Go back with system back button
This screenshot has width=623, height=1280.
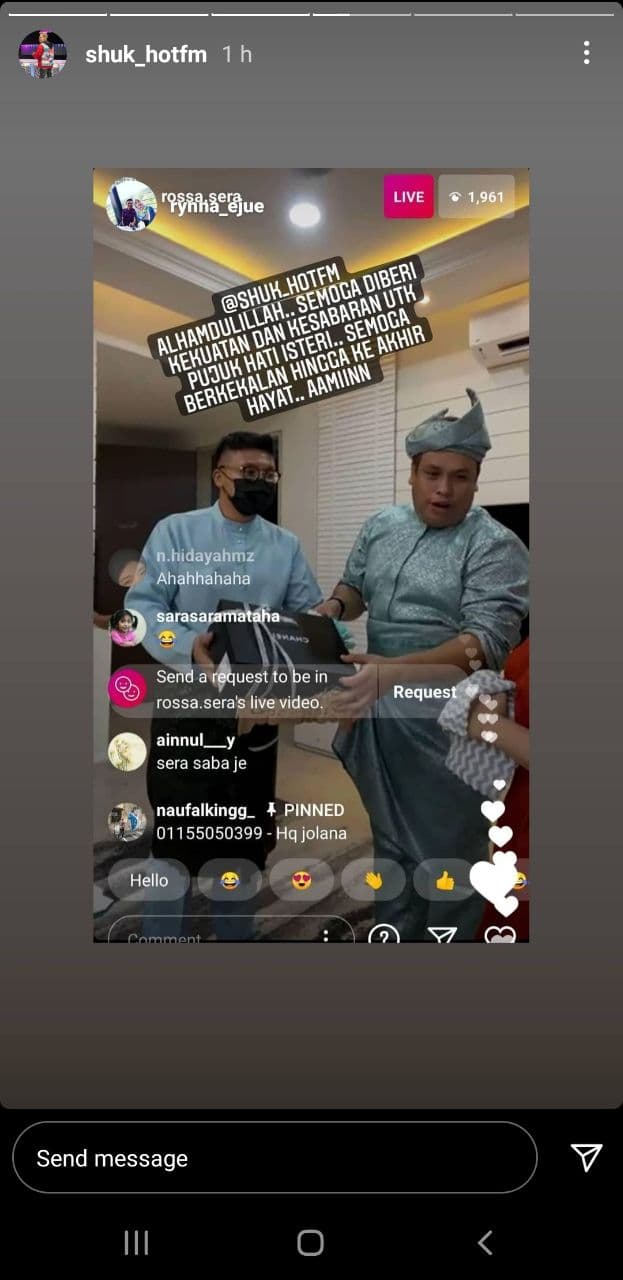click(485, 1243)
